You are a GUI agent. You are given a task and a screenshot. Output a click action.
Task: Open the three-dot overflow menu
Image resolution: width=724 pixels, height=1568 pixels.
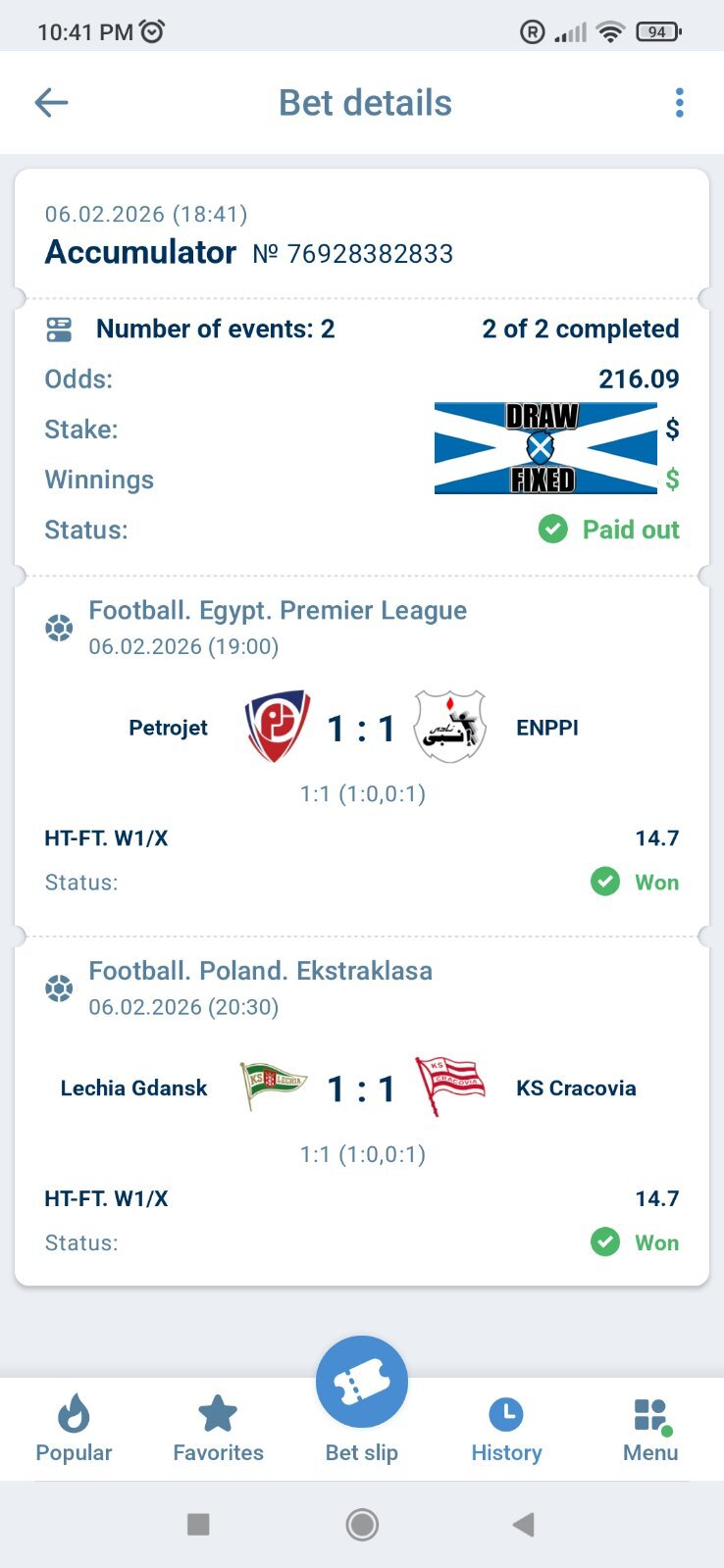[x=679, y=102]
